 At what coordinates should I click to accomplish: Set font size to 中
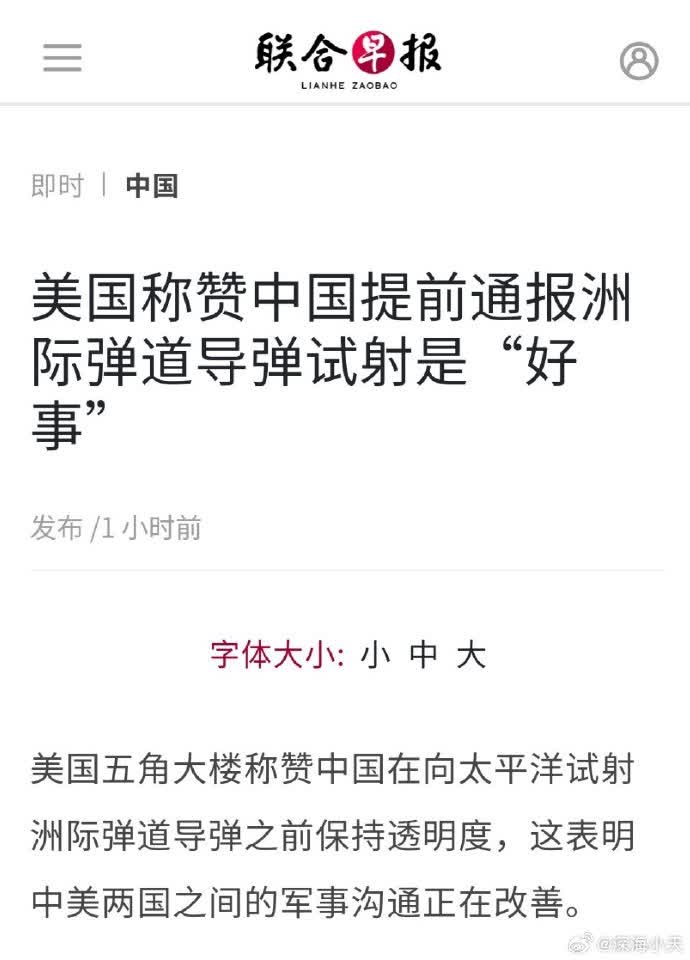click(x=424, y=656)
